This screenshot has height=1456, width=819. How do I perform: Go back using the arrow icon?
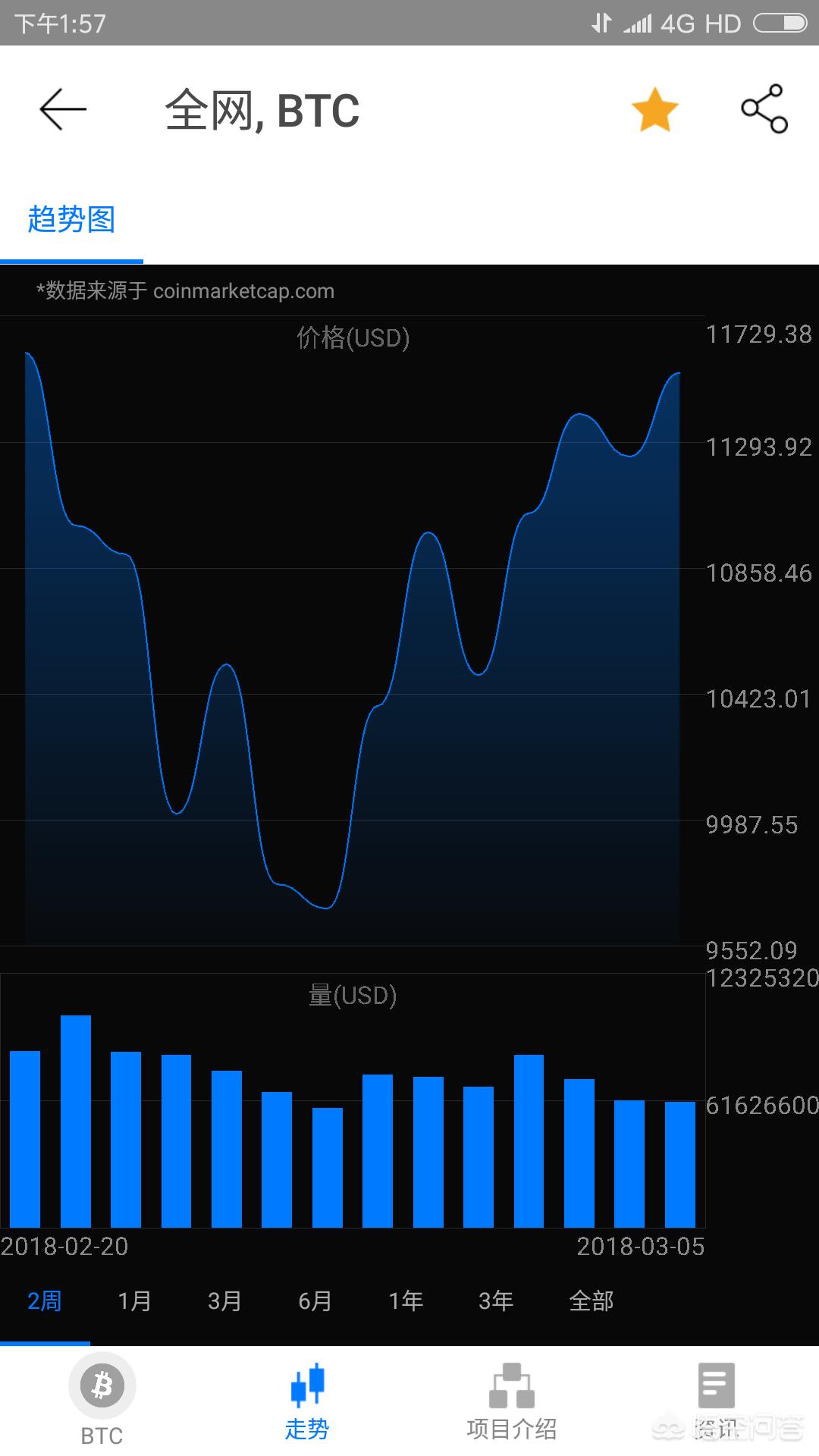pos(63,110)
